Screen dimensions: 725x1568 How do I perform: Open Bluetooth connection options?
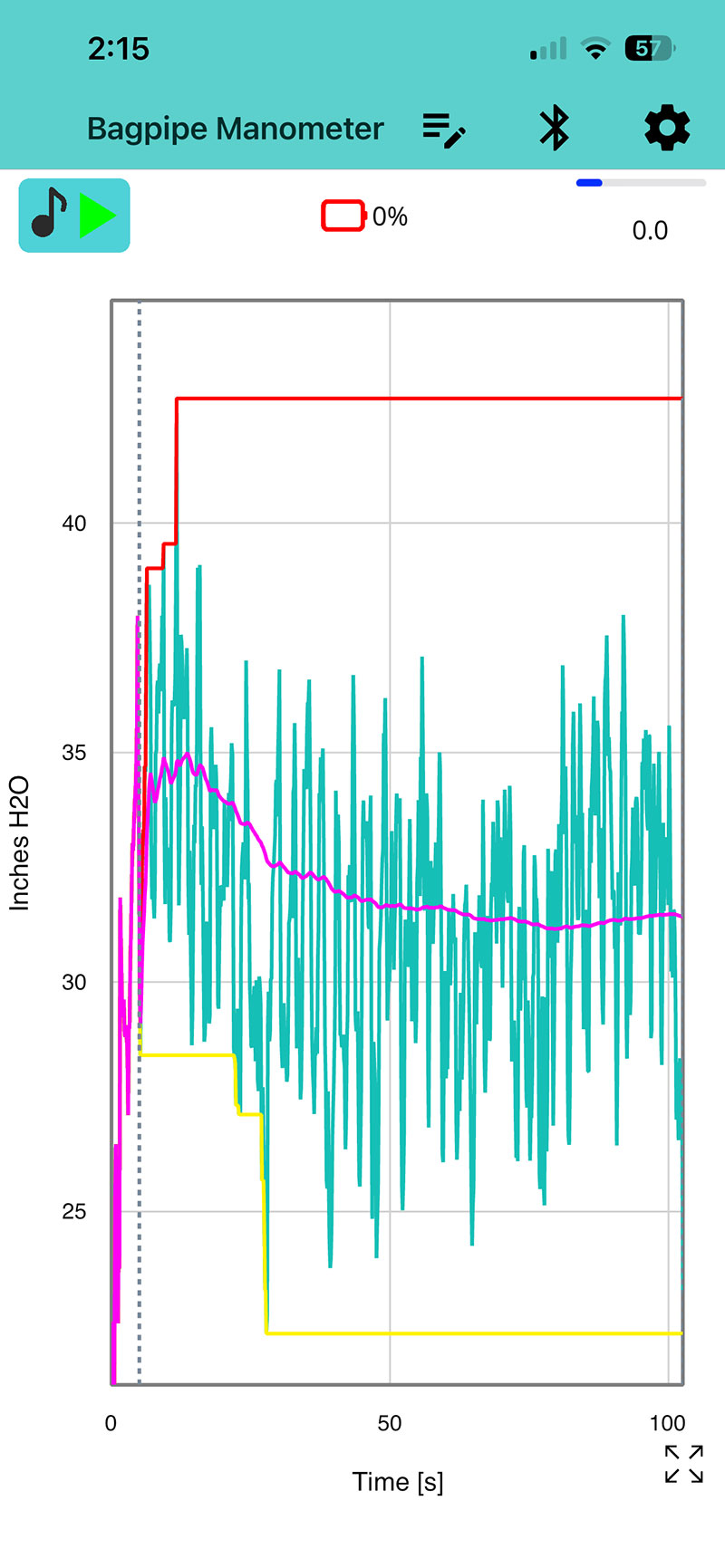point(554,129)
